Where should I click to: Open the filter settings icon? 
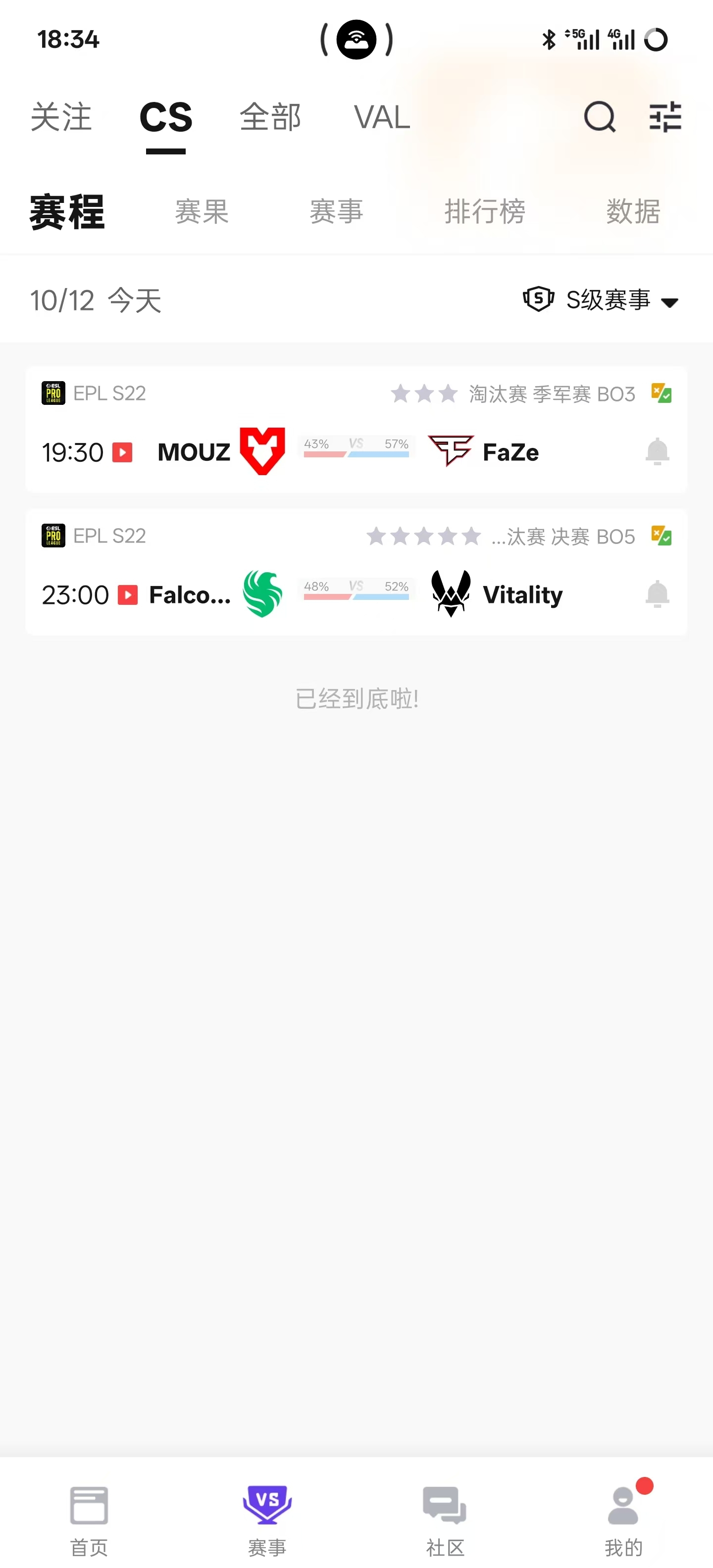665,117
